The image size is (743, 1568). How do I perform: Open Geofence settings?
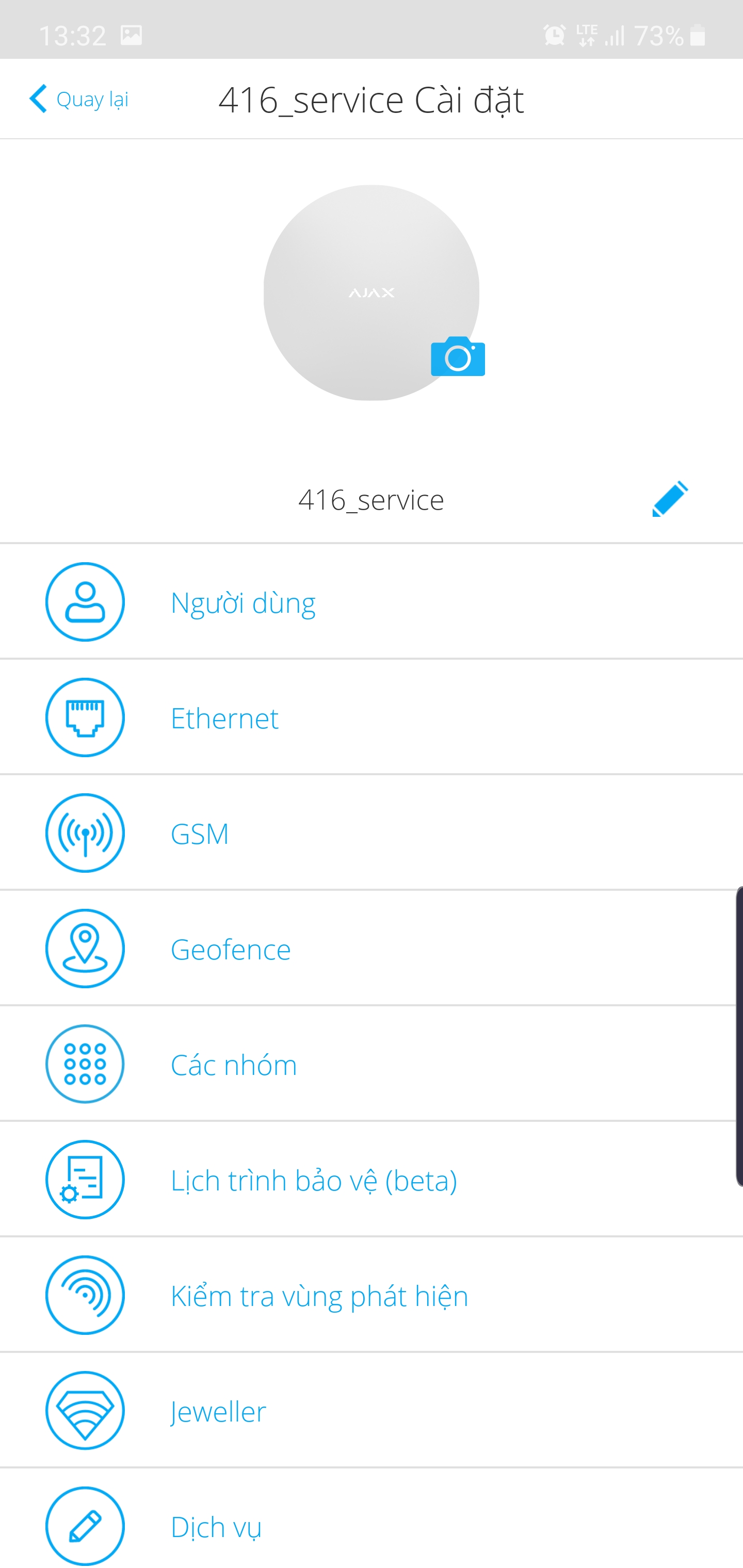pyautogui.click(x=230, y=949)
